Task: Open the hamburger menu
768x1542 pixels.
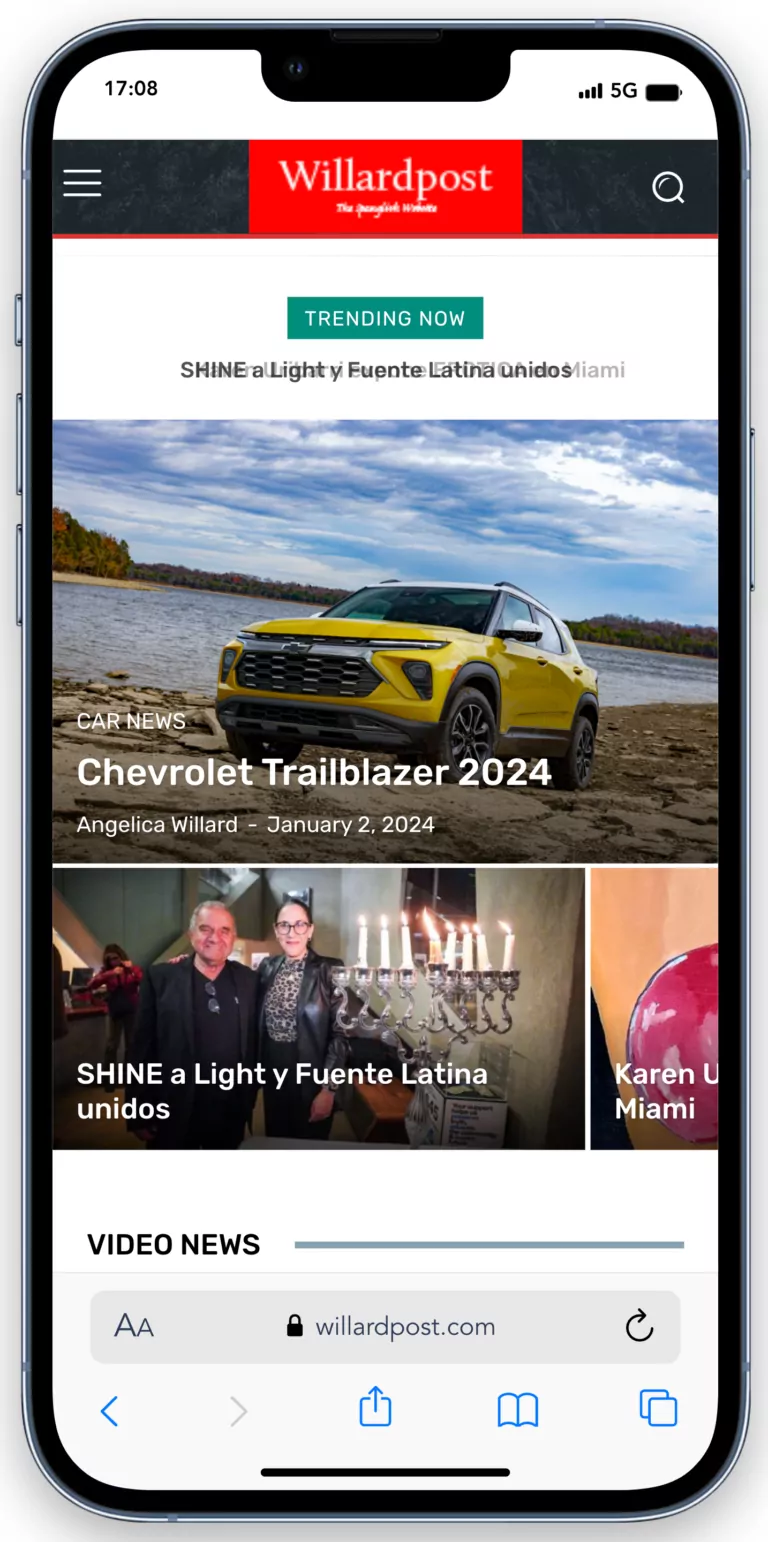Action: click(x=82, y=183)
